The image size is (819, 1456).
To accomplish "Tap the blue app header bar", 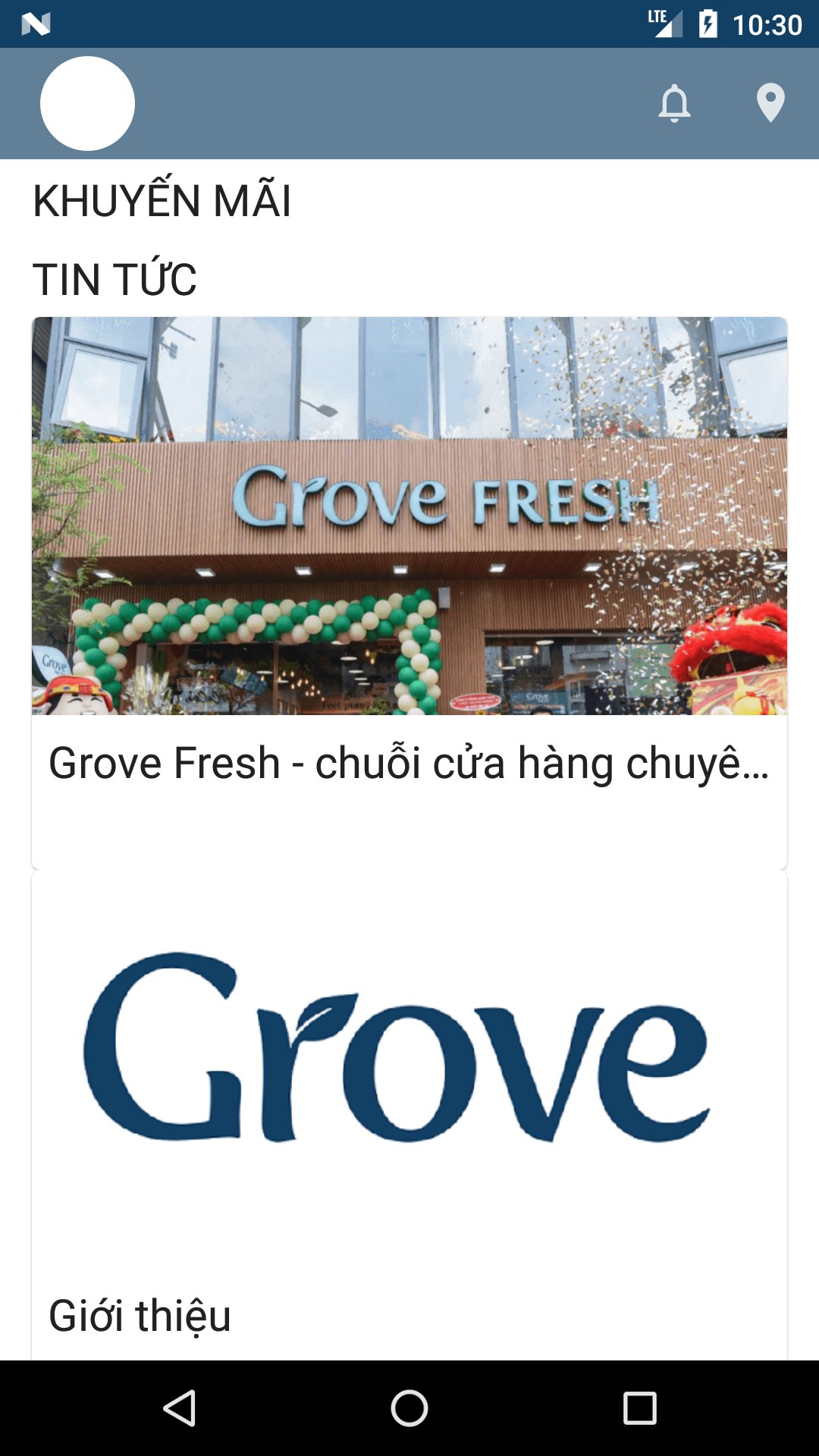I will (x=409, y=104).
